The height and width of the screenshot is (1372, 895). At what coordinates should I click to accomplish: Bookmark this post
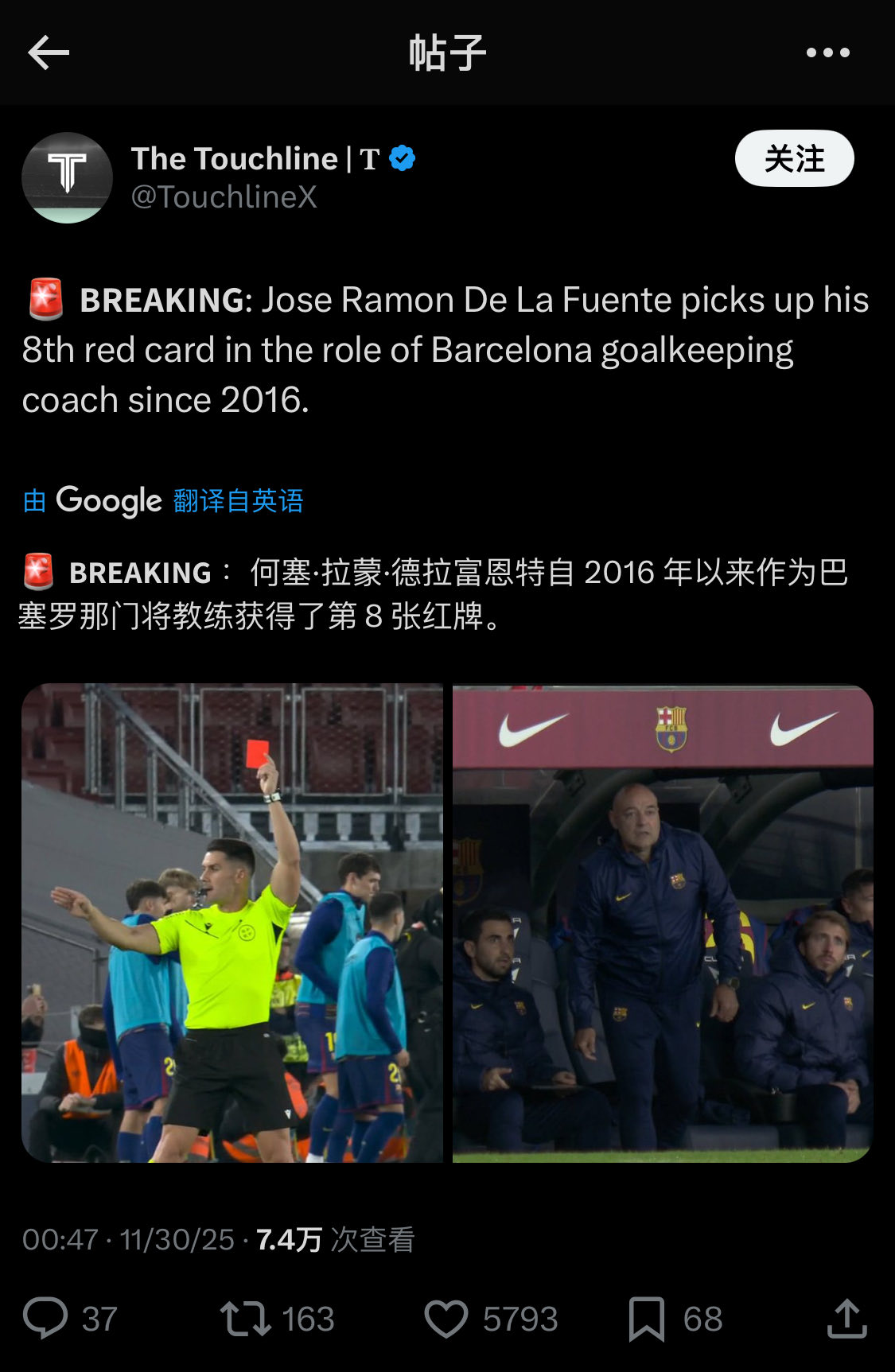(x=646, y=1318)
